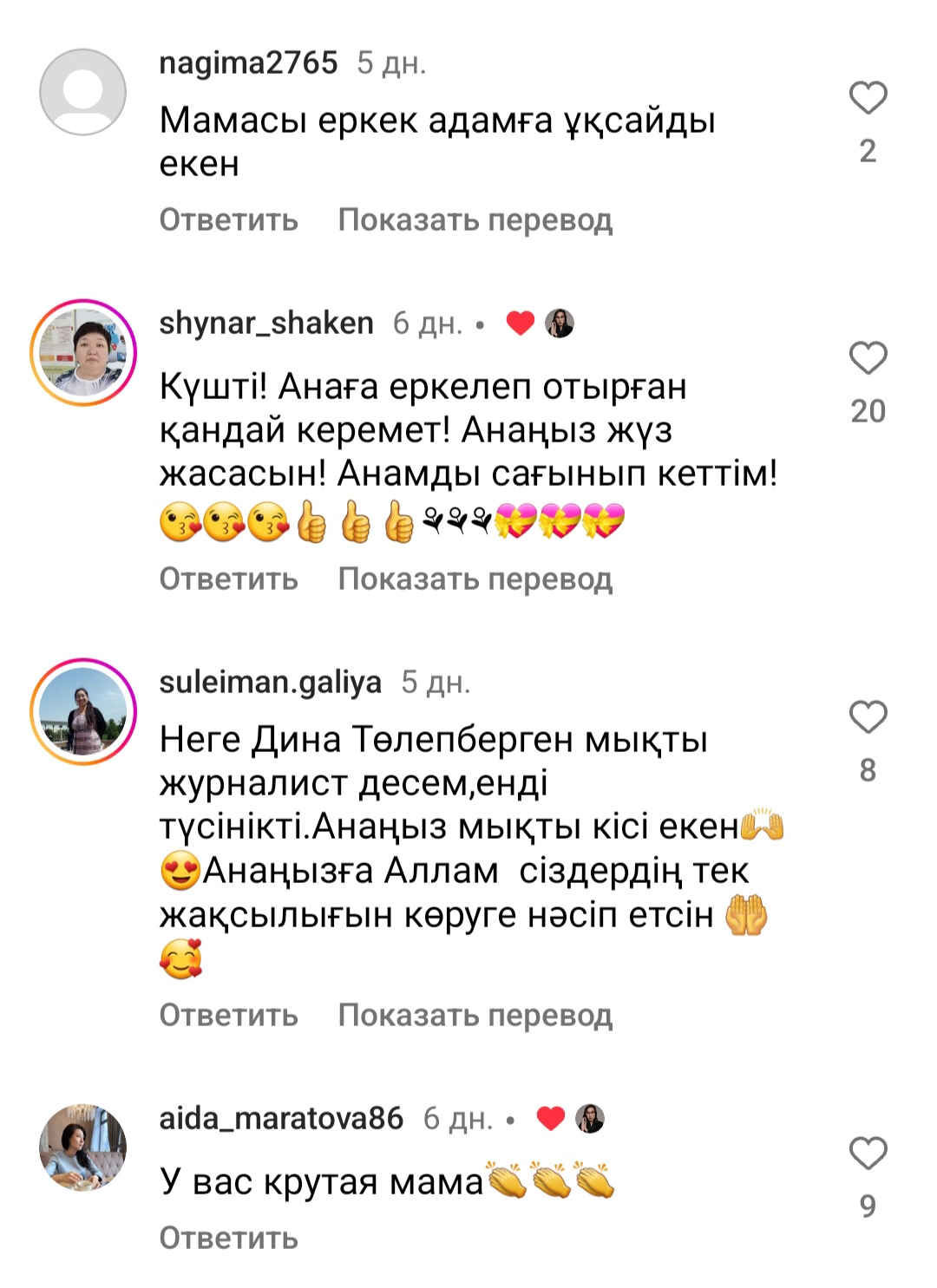937x1288 pixels.
Task: Open aida_maratova86's profile avatar
Action: [83, 1147]
